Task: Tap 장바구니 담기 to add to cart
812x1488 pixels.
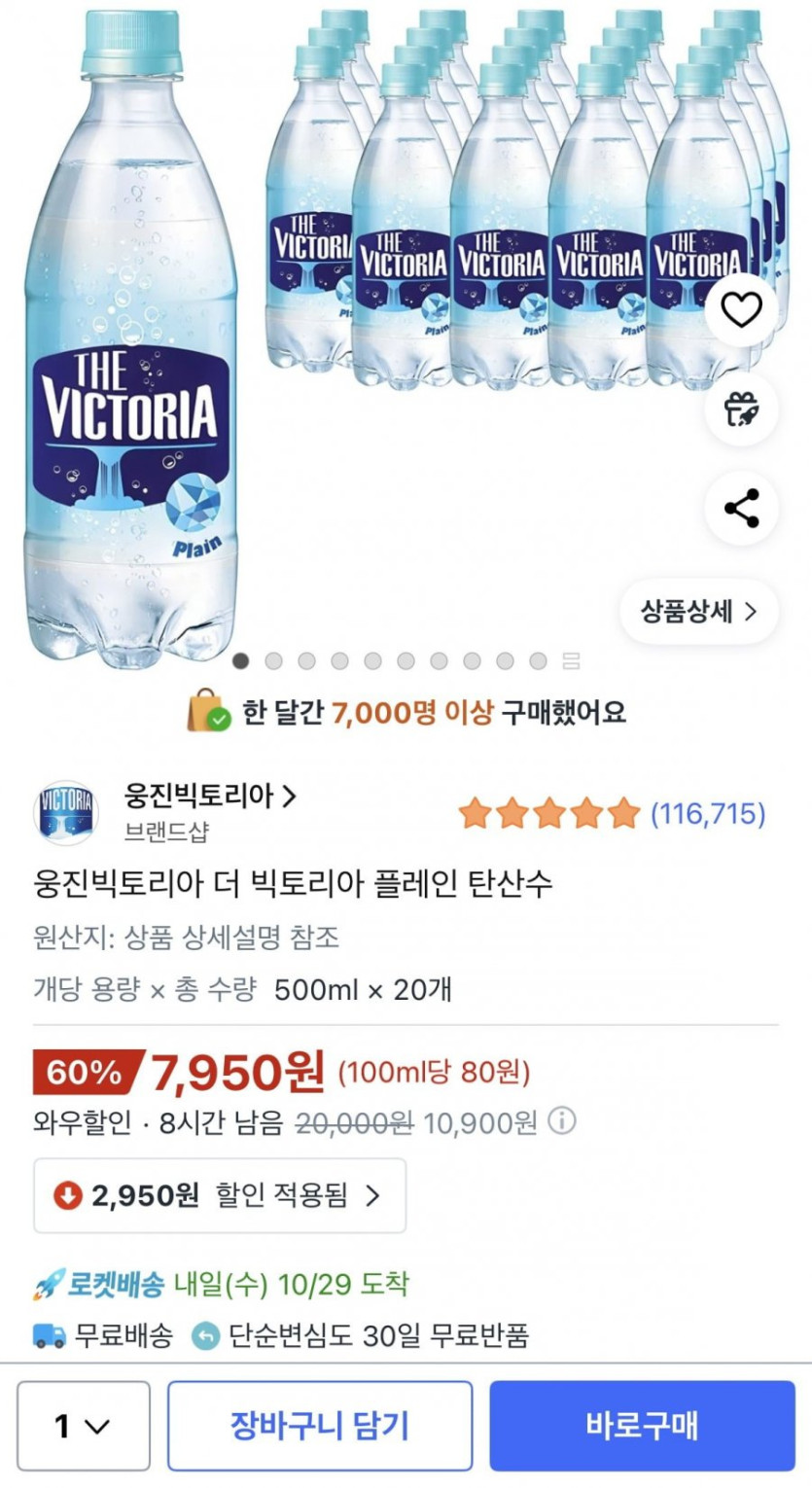Action: point(320,1426)
